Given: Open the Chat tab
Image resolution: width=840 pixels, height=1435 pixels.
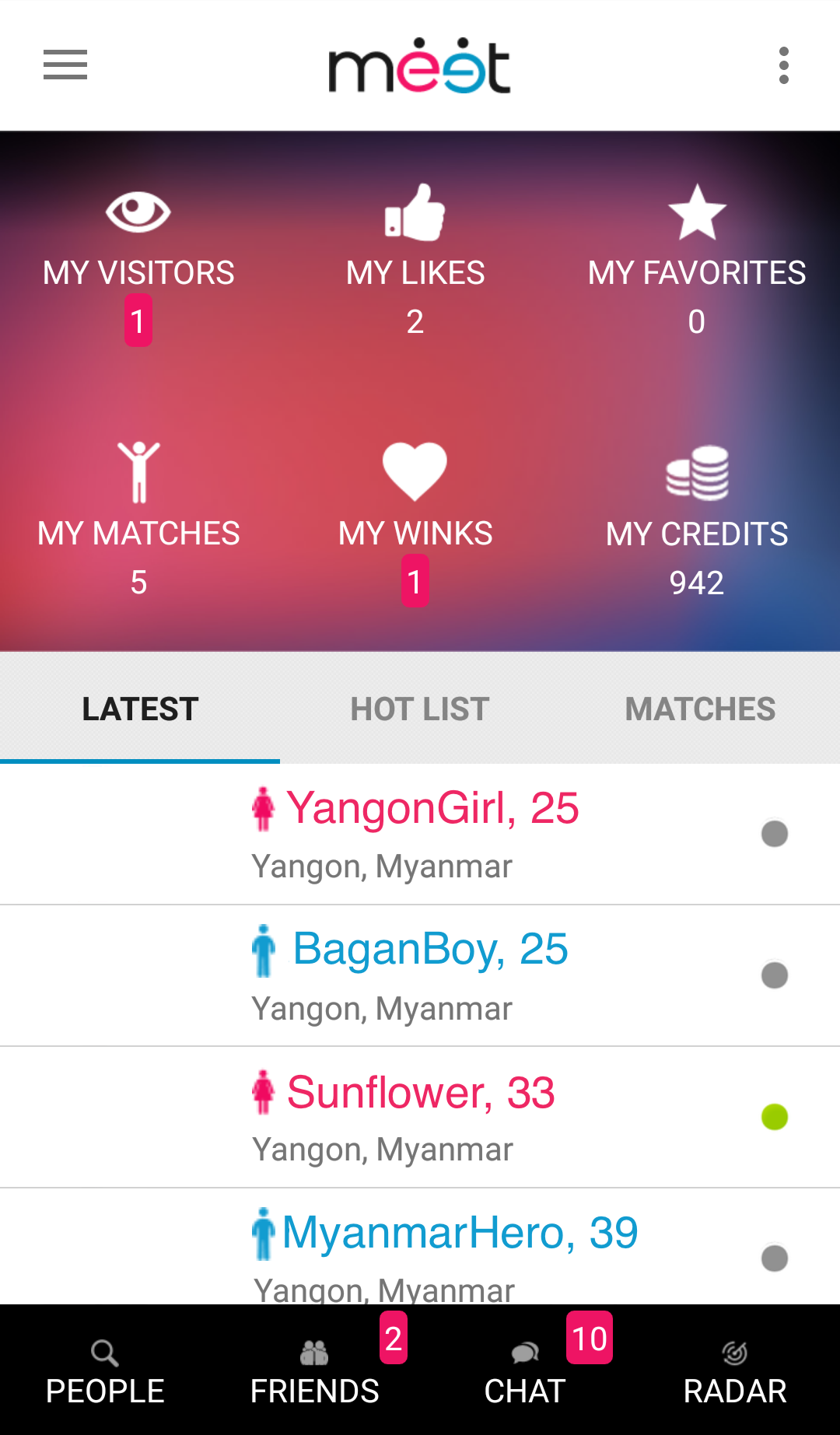Looking at the screenshot, I should 525,1371.
